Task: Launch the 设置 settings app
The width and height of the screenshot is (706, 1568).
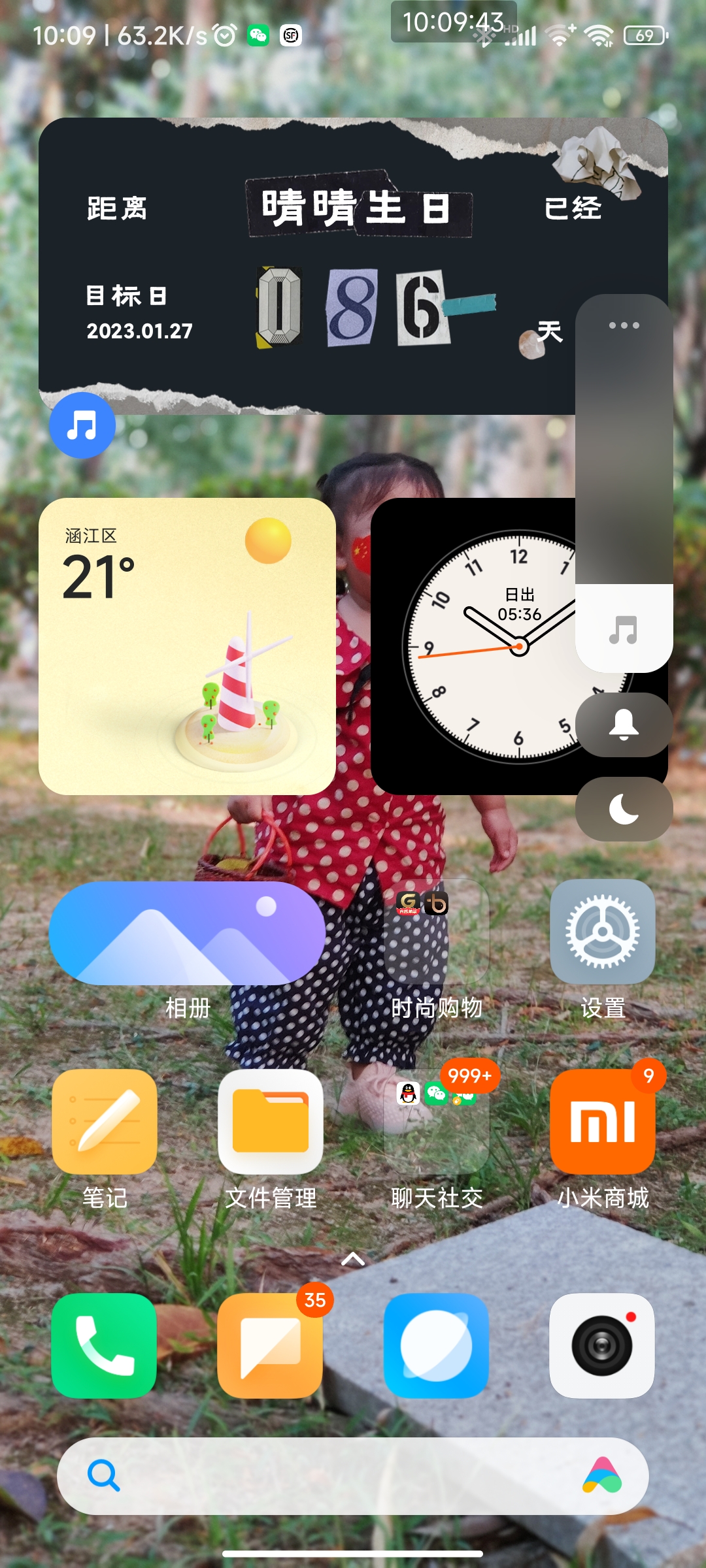Action: pos(602,932)
